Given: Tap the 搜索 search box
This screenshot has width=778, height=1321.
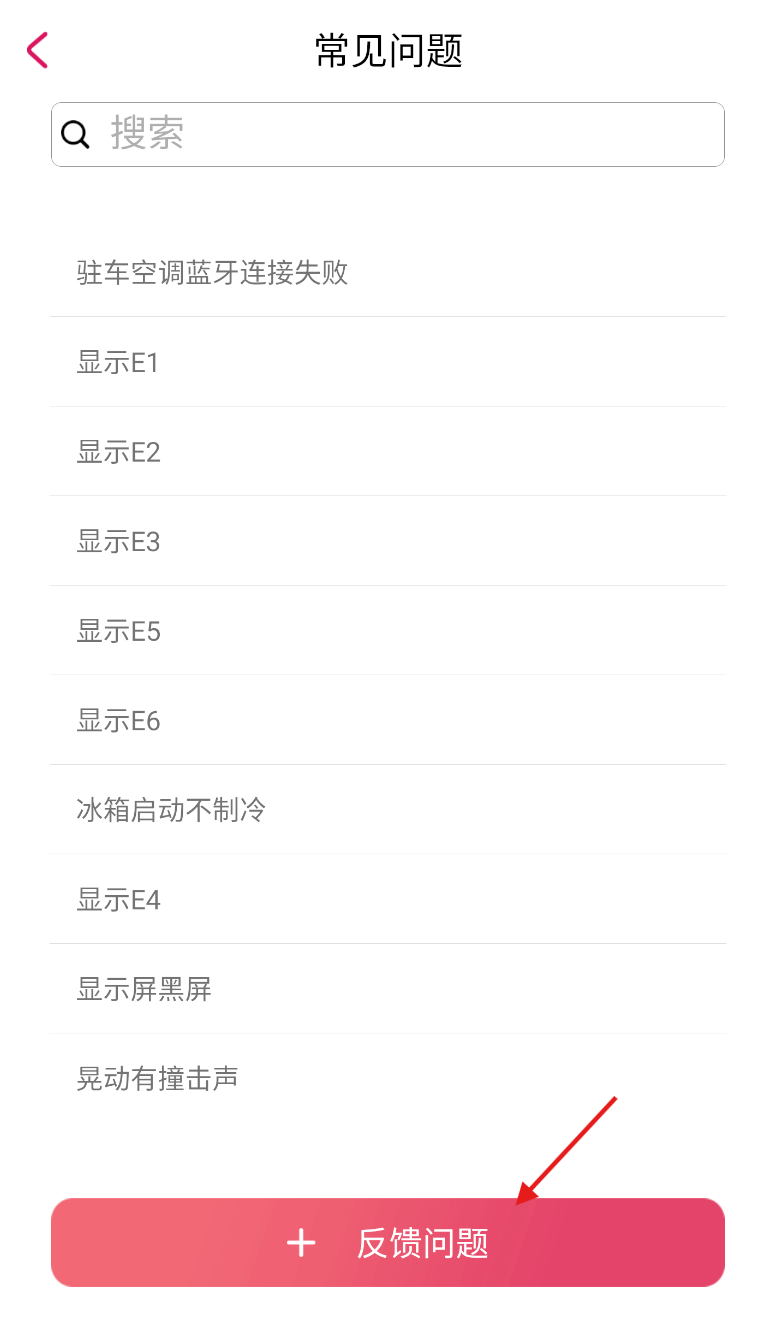Looking at the screenshot, I should (388, 134).
